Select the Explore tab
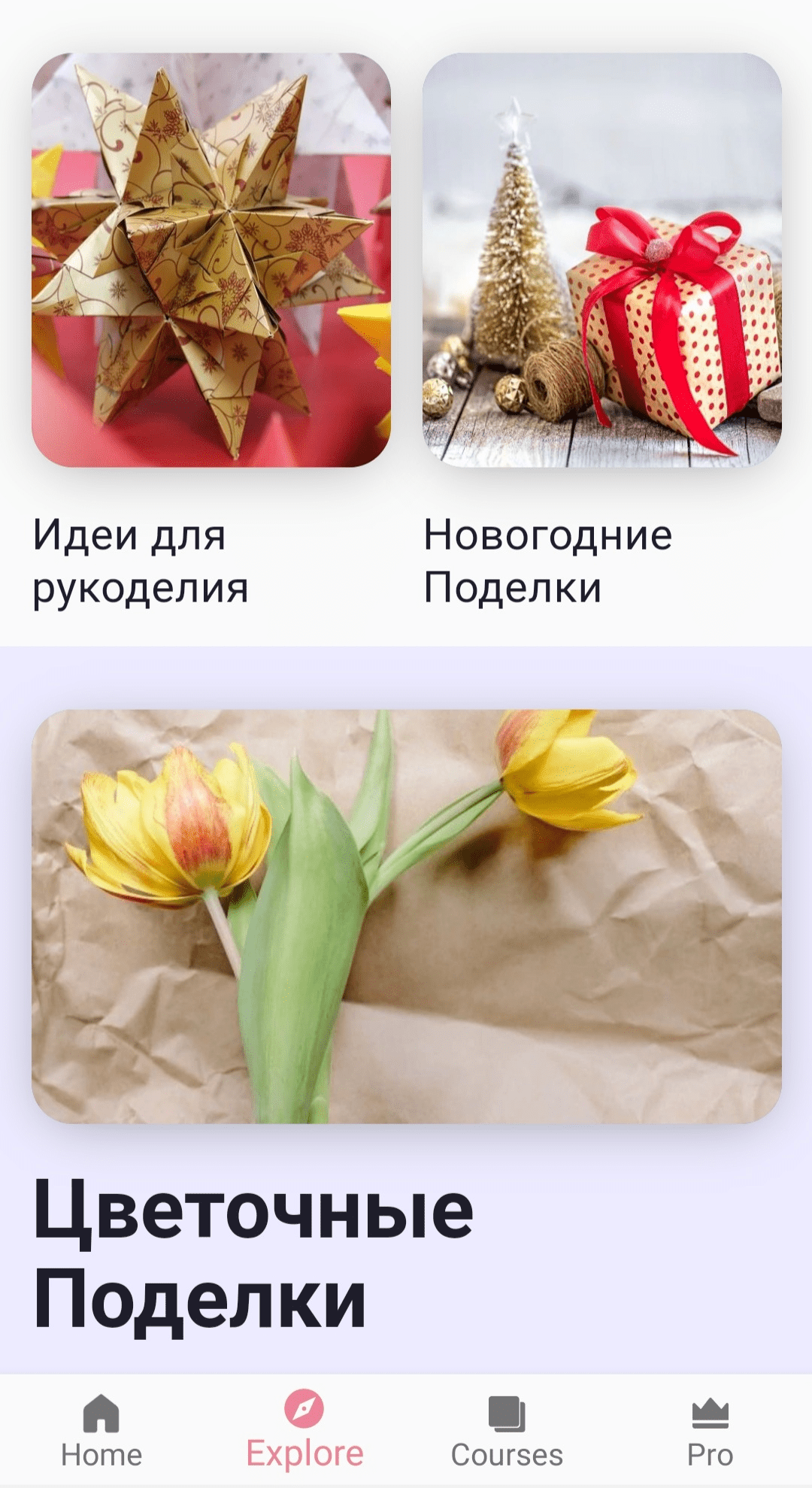The image size is (812, 1488). (304, 1432)
